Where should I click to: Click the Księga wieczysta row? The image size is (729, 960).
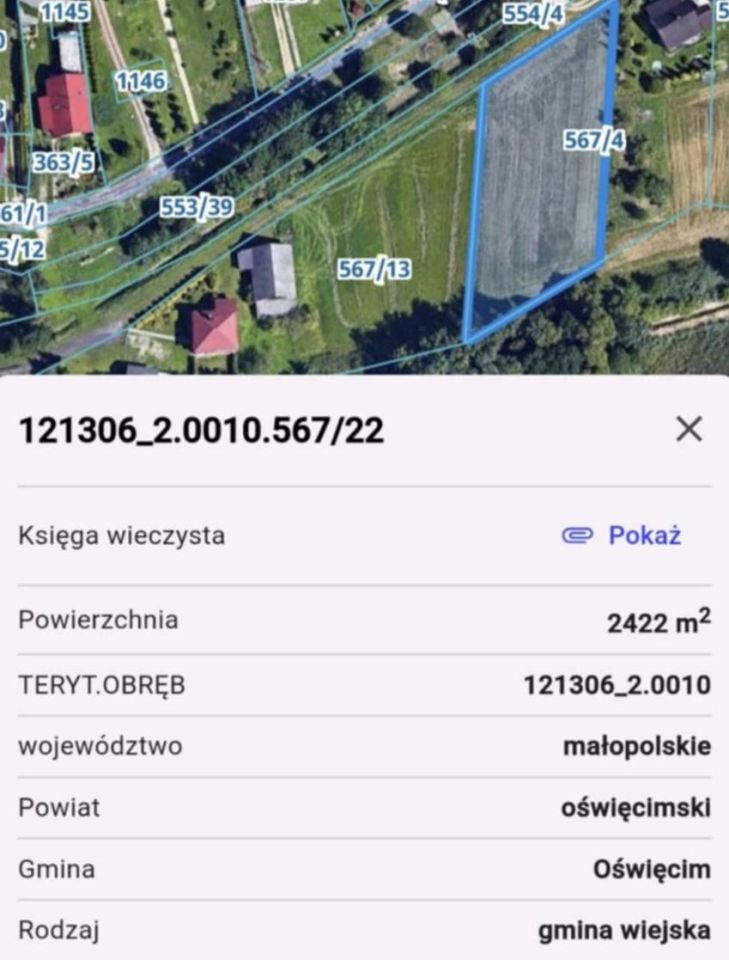click(120, 536)
